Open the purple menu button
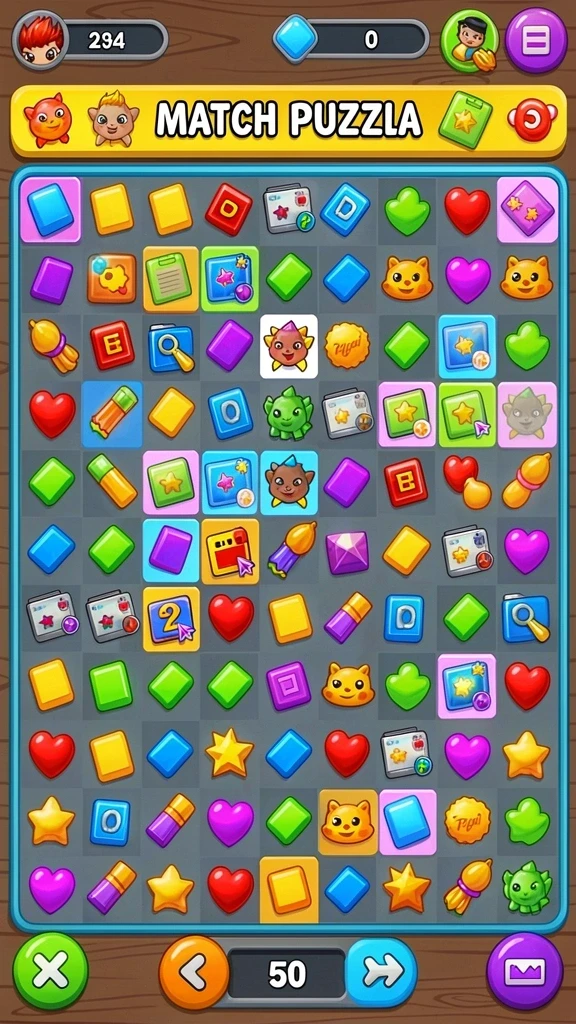This screenshot has height=1024, width=576. point(536,40)
